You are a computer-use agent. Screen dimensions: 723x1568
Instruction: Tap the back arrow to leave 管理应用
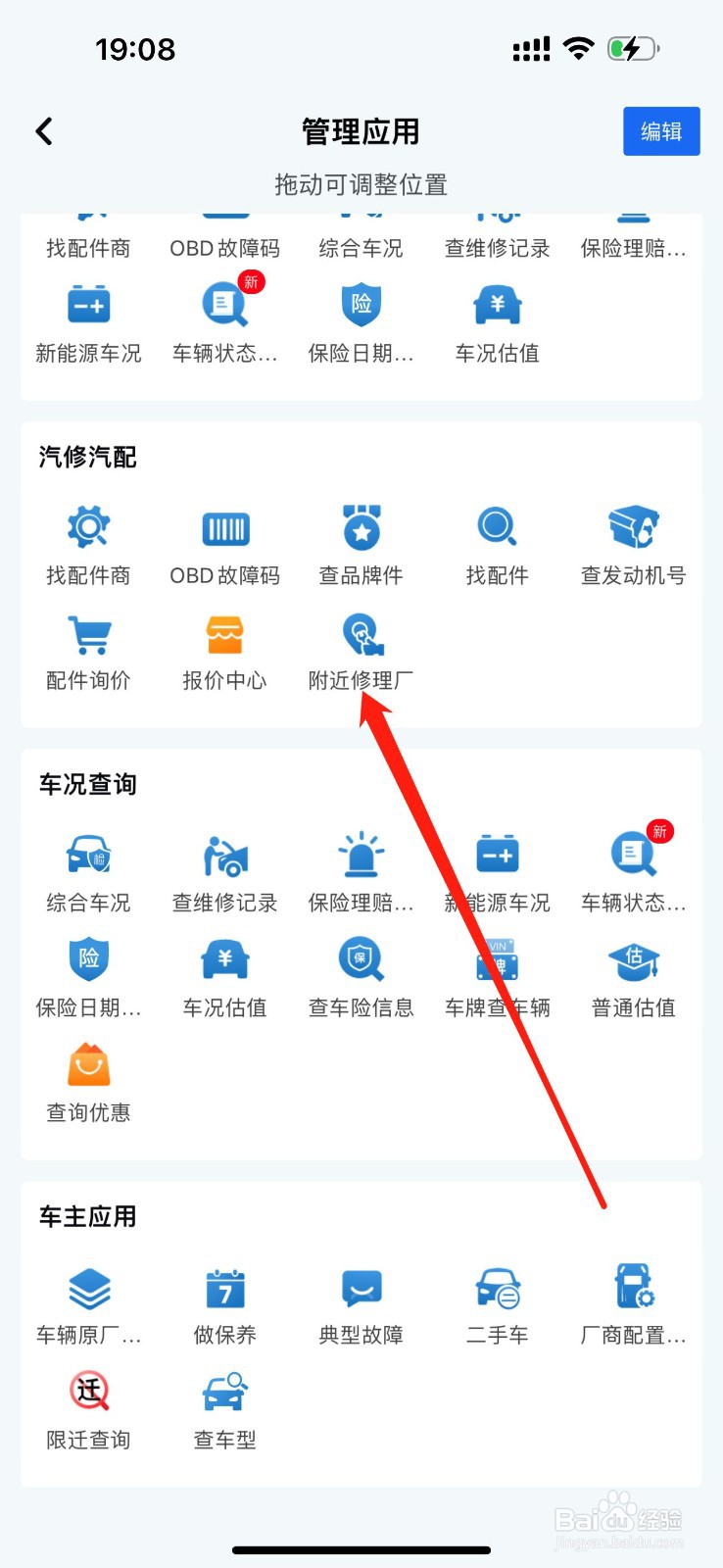43,130
